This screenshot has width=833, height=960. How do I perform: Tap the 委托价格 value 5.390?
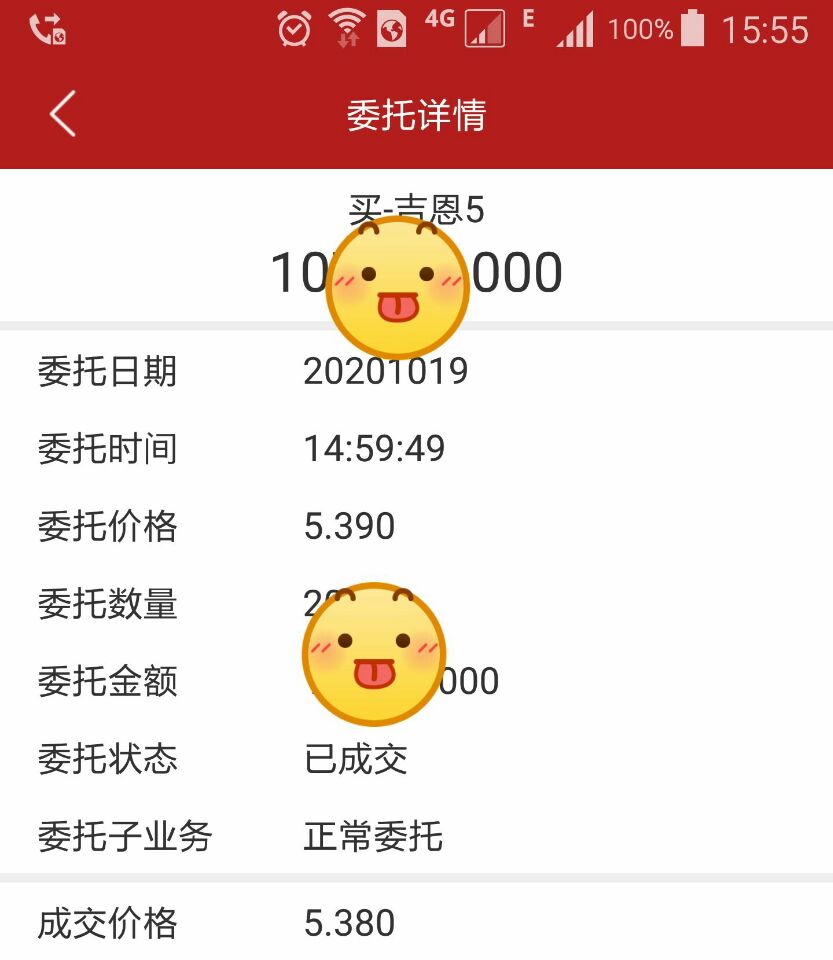click(x=350, y=525)
